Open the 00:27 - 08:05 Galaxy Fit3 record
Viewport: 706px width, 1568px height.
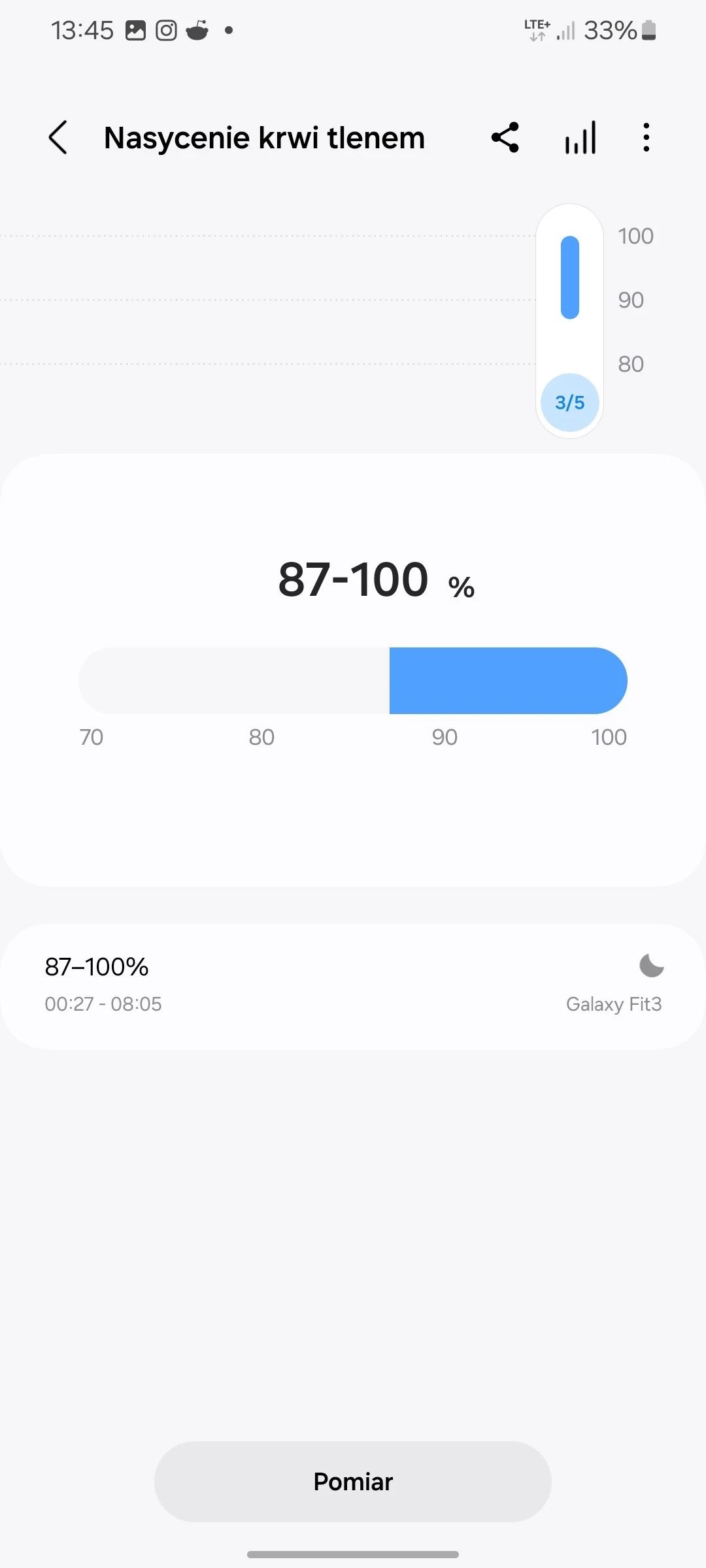pos(353,986)
